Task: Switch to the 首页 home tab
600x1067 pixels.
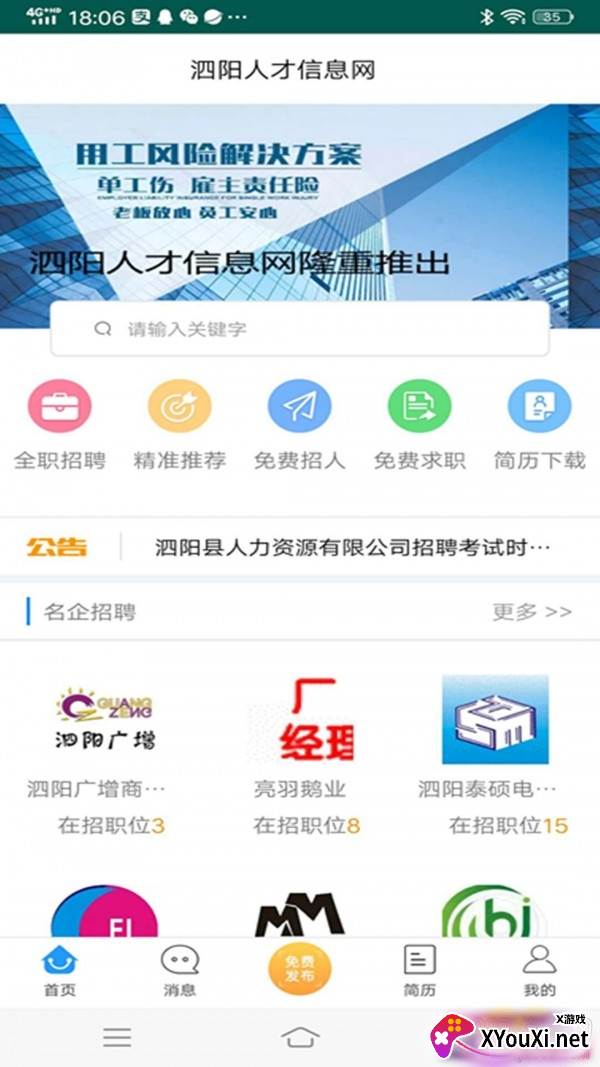Action: tap(60, 971)
